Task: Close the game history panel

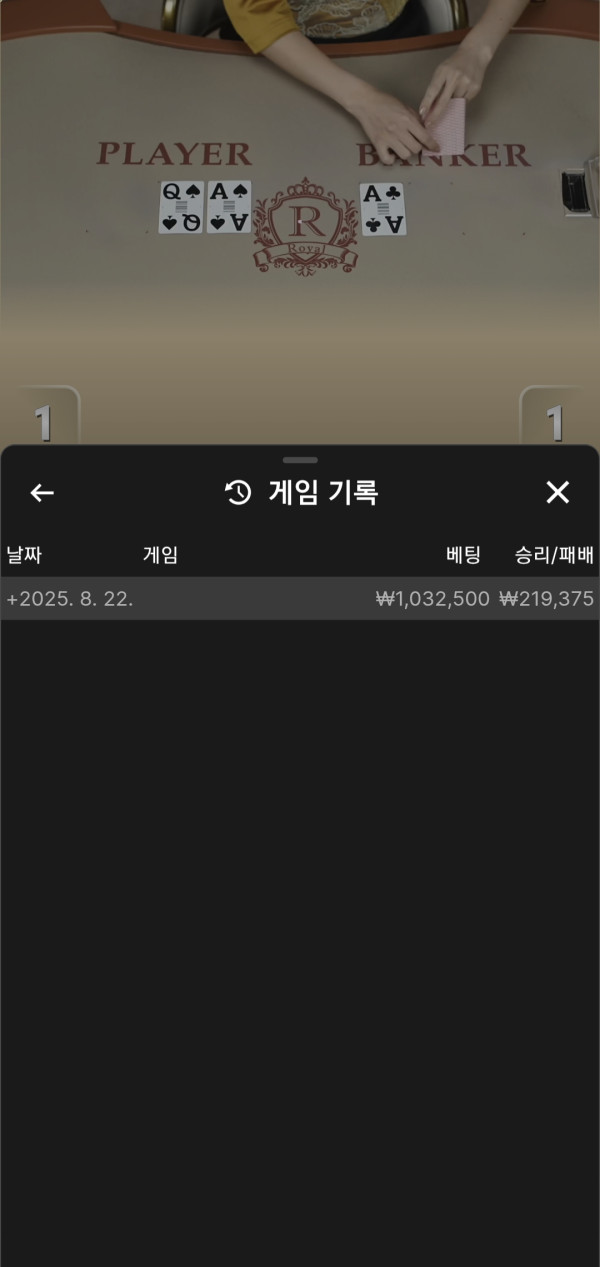Action: [x=557, y=492]
